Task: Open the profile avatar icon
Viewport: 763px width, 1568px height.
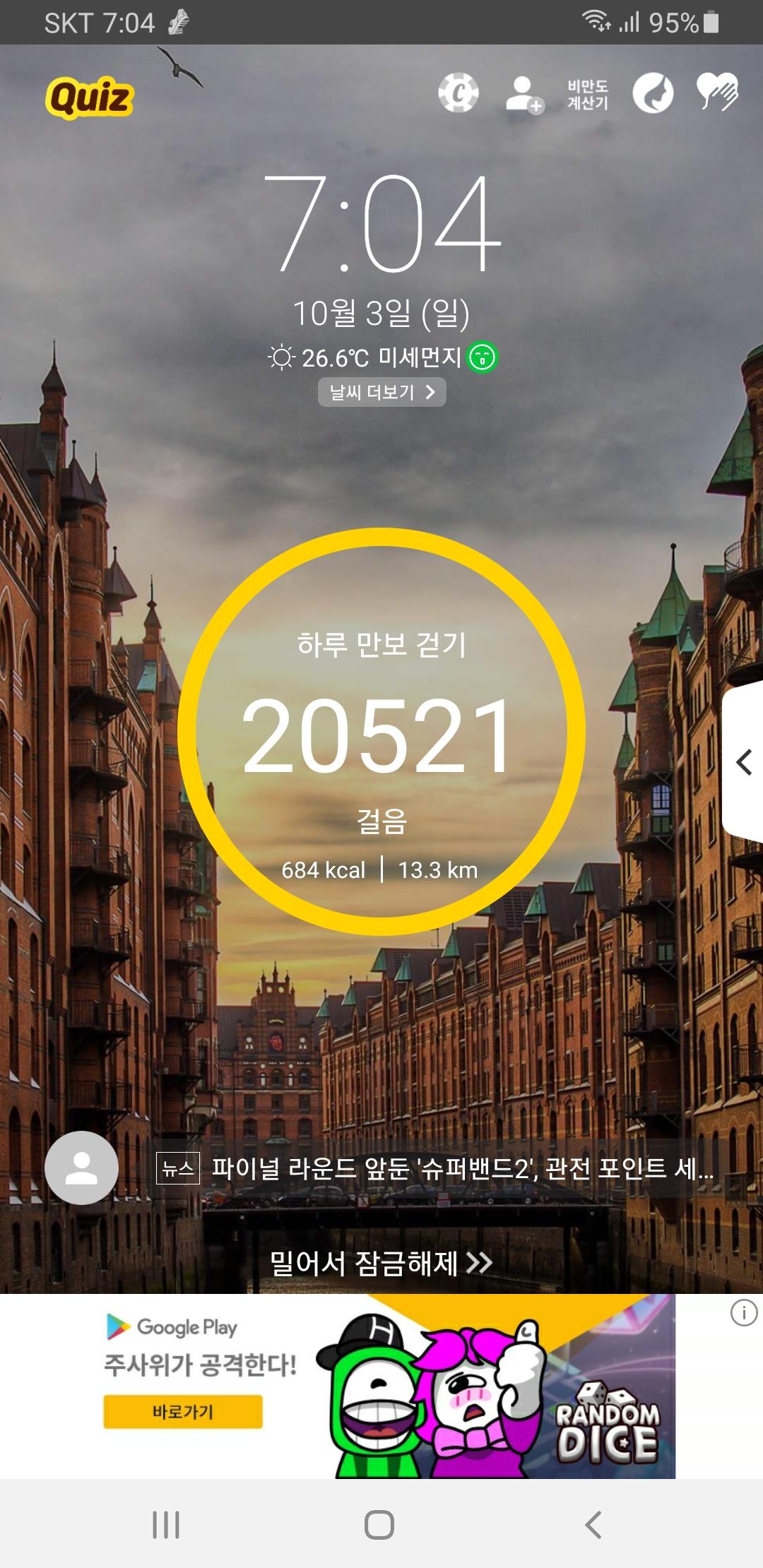Action: point(81,1168)
